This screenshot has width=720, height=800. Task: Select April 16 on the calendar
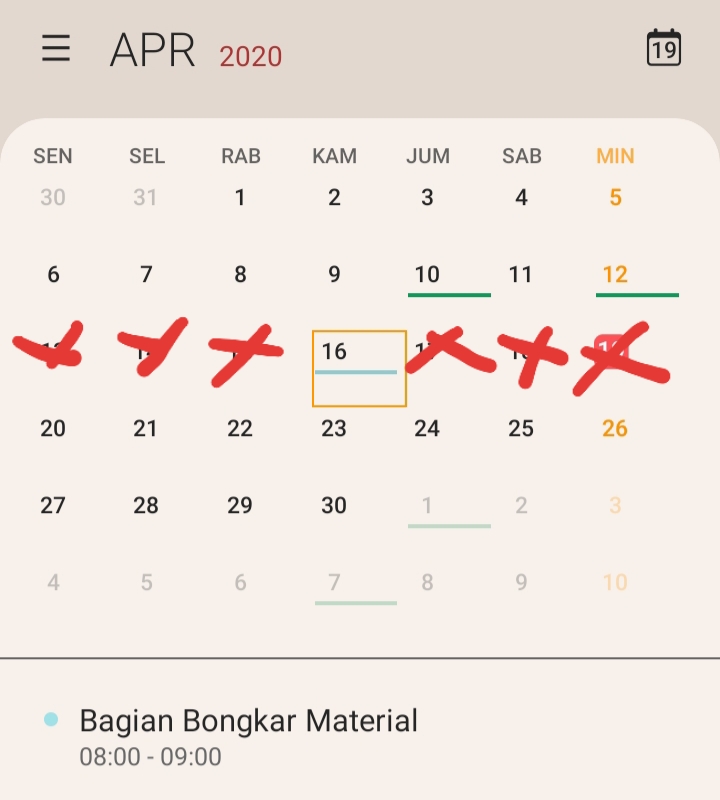357,366
